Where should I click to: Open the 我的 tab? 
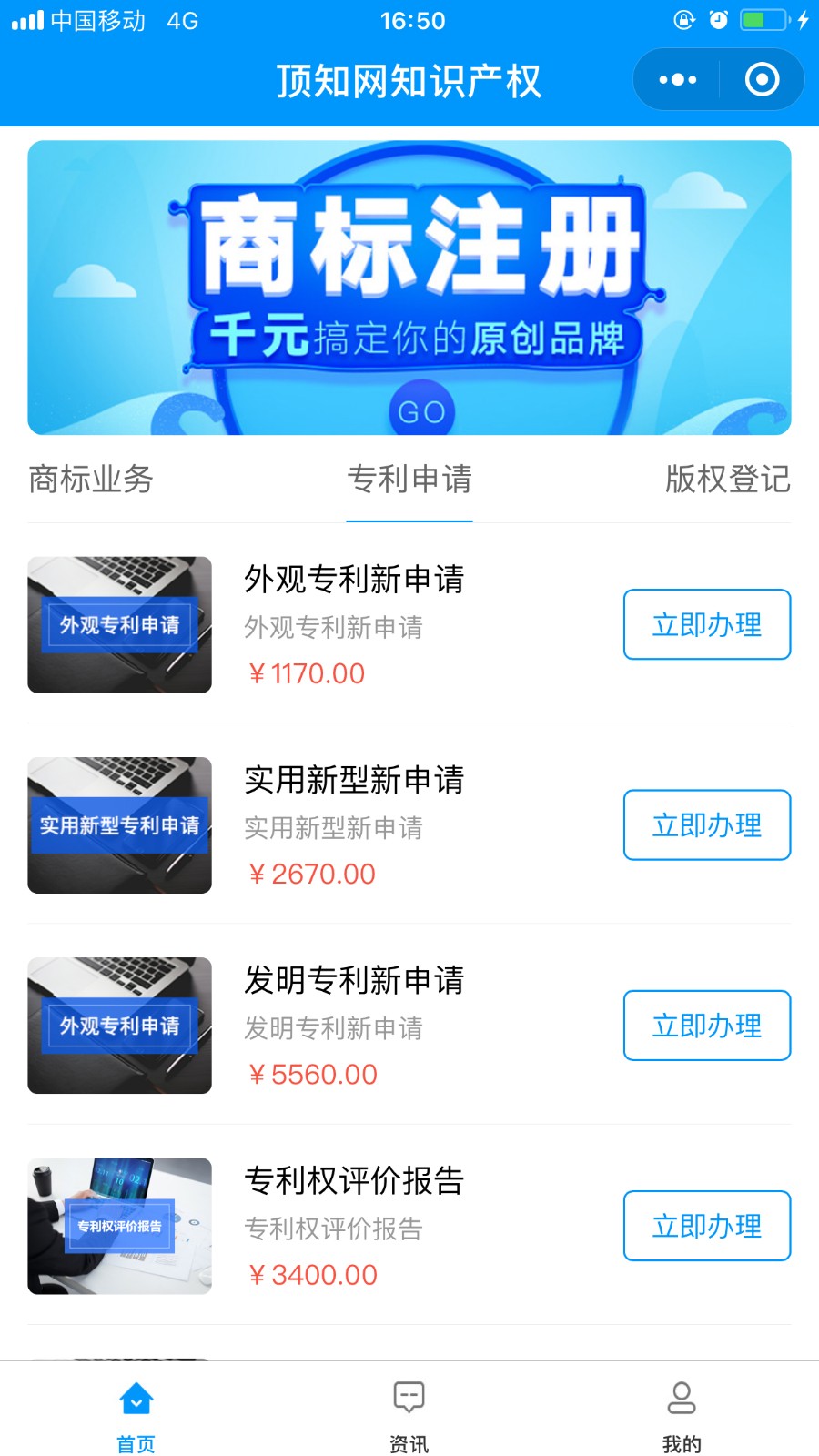[682, 1417]
